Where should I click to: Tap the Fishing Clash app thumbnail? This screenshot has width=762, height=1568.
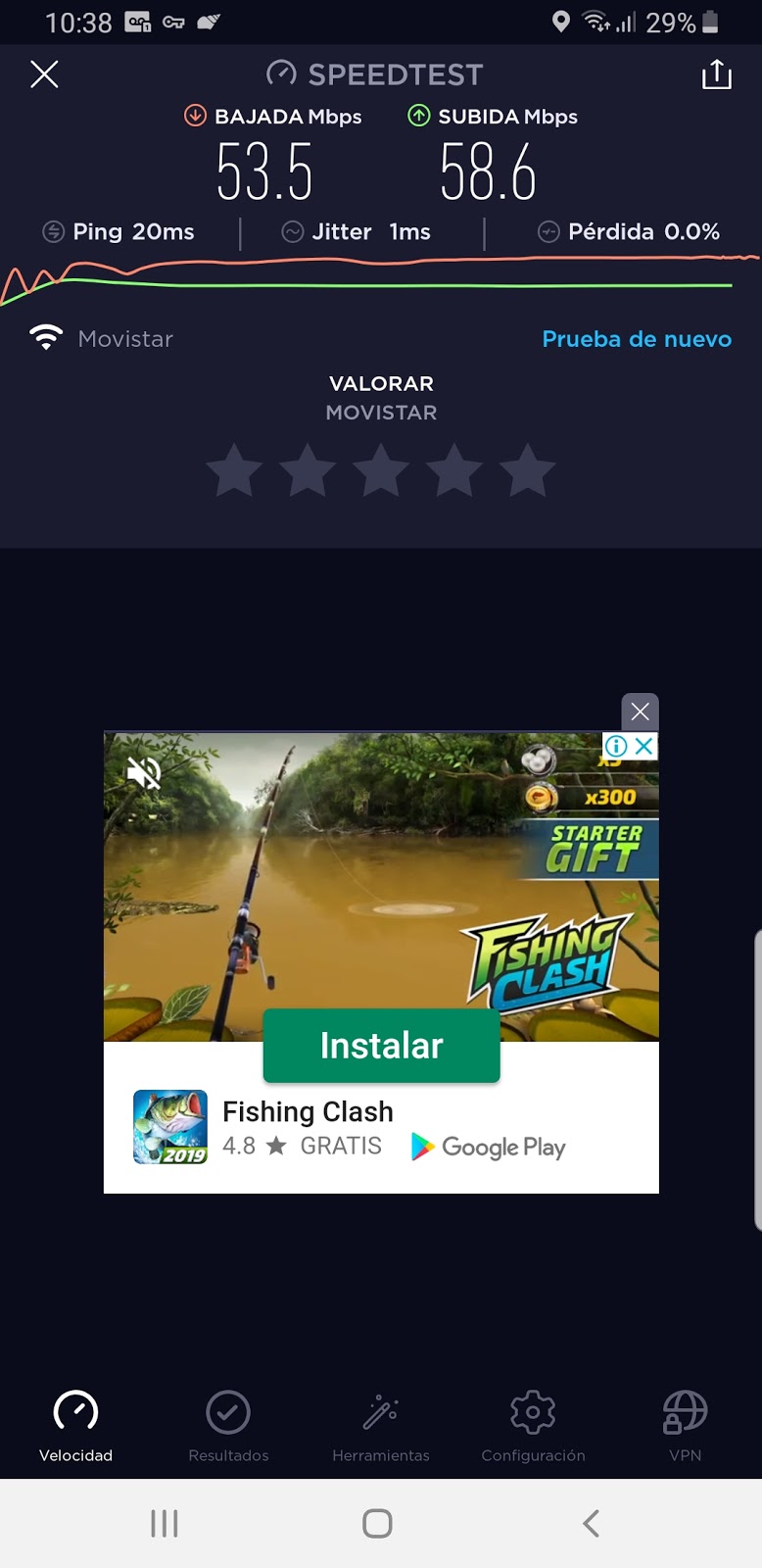tap(169, 1127)
